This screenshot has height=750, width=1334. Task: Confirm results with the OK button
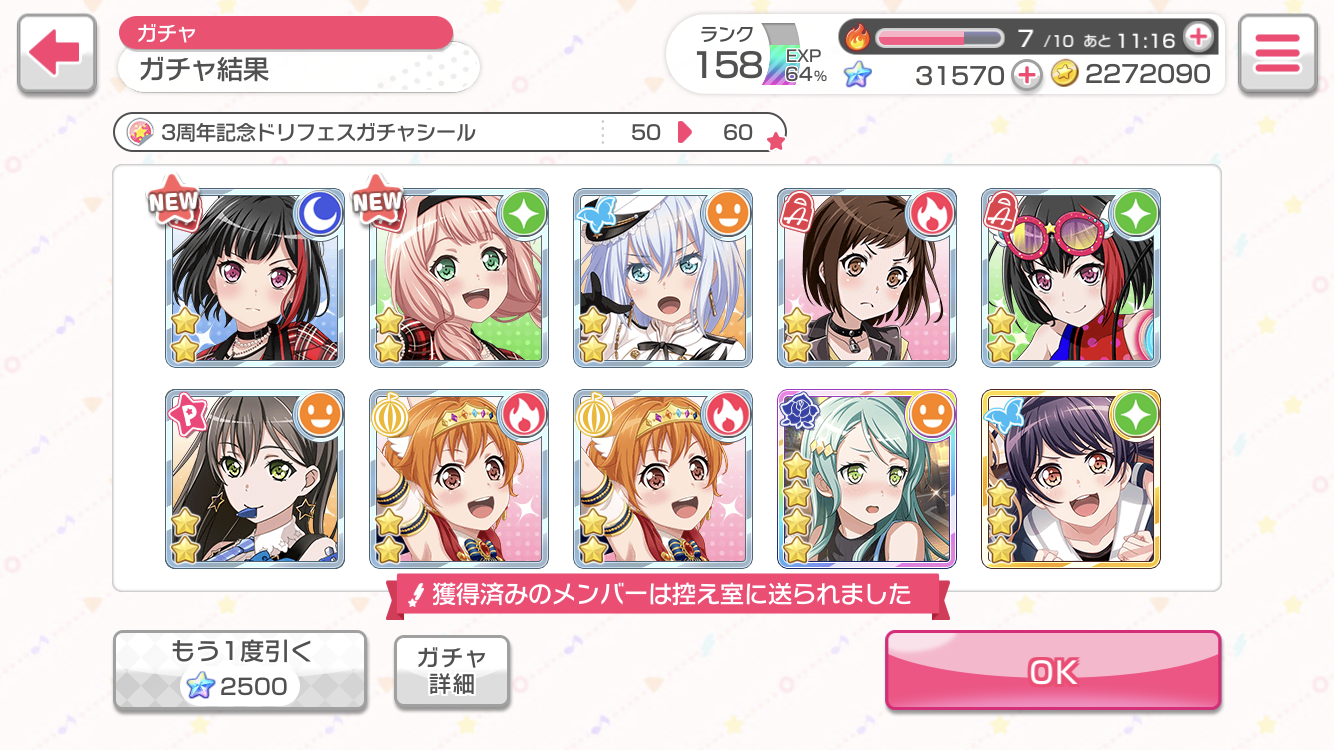point(1052,671)
